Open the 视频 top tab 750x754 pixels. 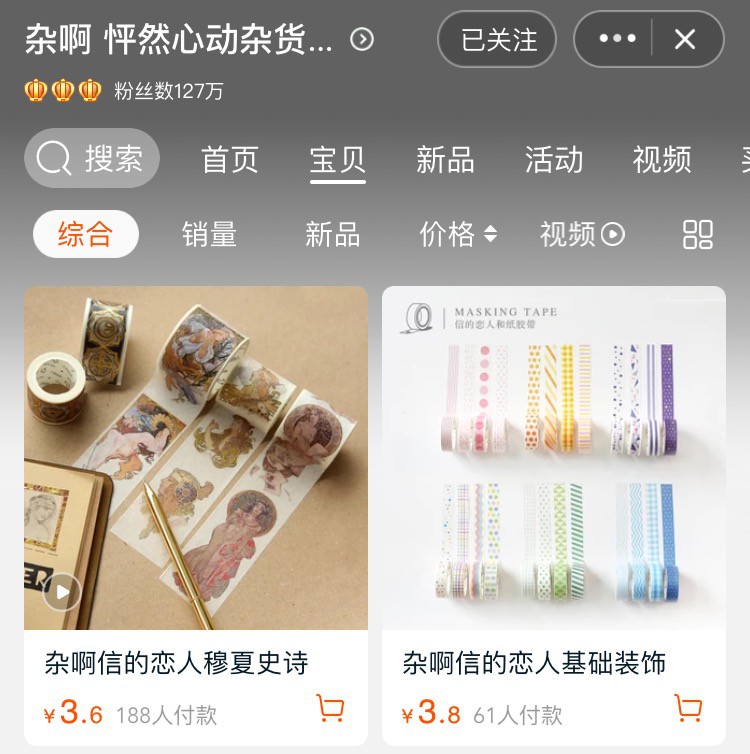[662, 159]
